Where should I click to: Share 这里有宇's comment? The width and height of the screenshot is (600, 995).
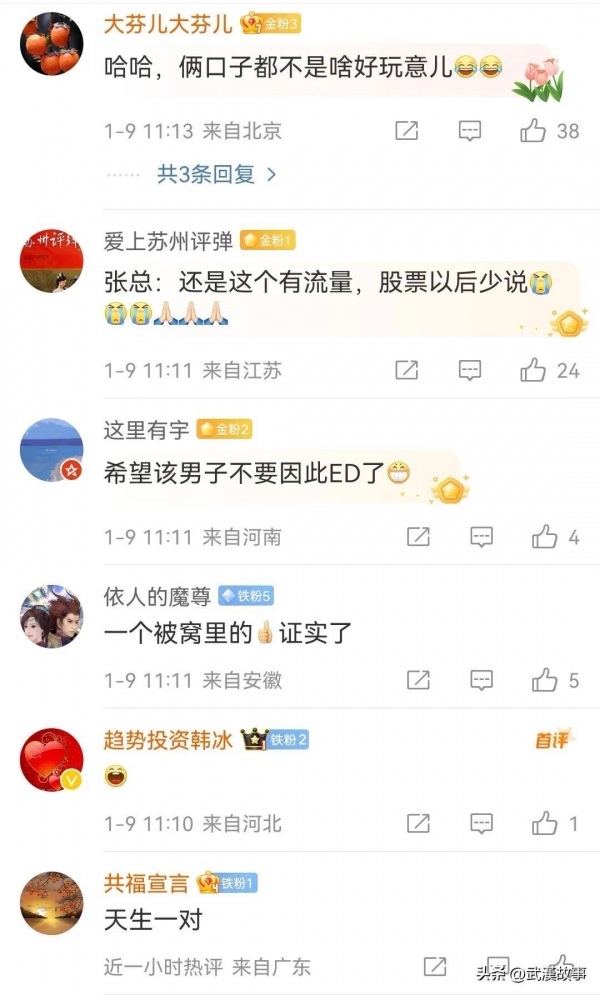[x=418, y=537]
